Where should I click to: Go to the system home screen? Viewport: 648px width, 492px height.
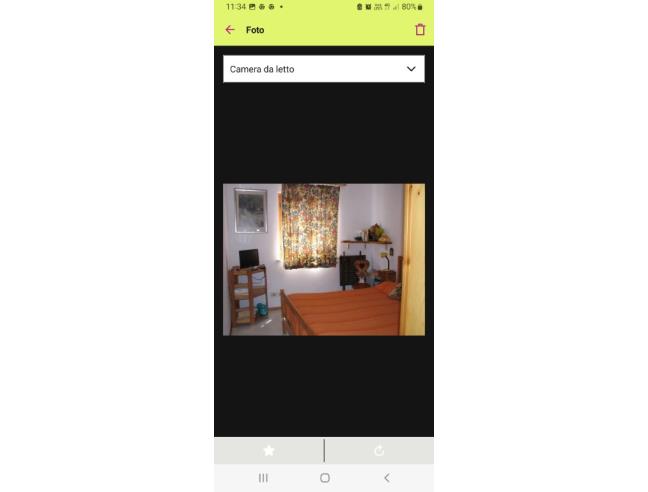324,478
